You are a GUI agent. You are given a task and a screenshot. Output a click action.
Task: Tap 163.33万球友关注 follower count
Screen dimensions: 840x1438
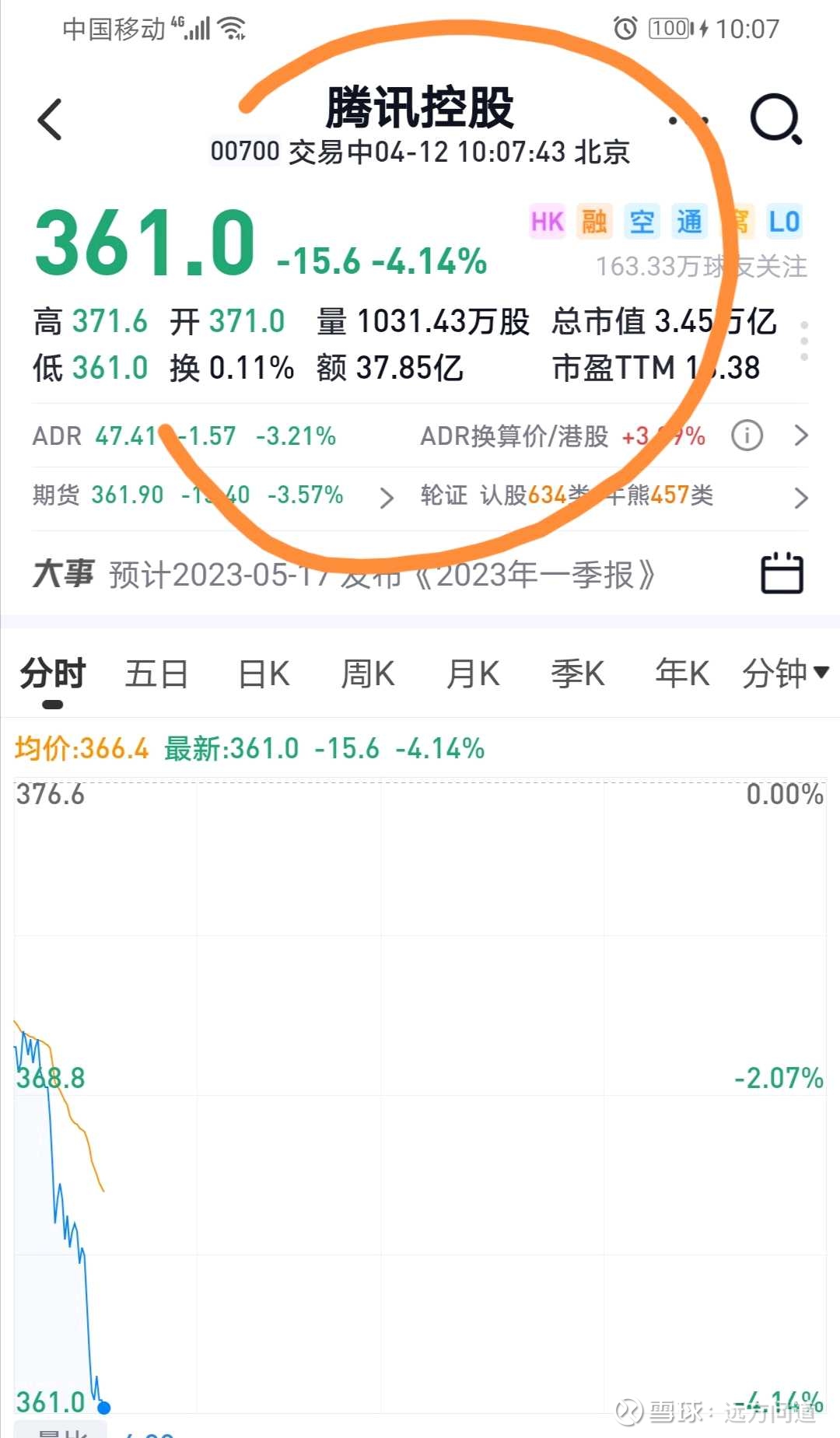(x=701, y=266)
